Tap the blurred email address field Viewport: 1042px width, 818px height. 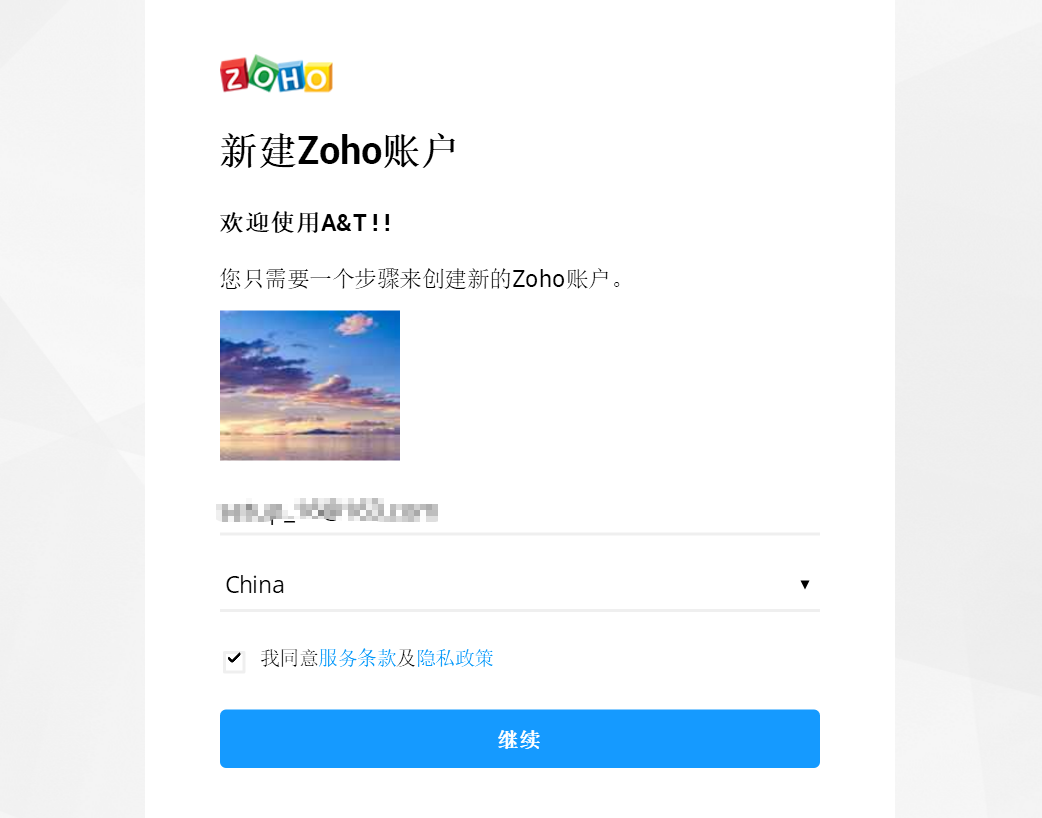point(519,512)
